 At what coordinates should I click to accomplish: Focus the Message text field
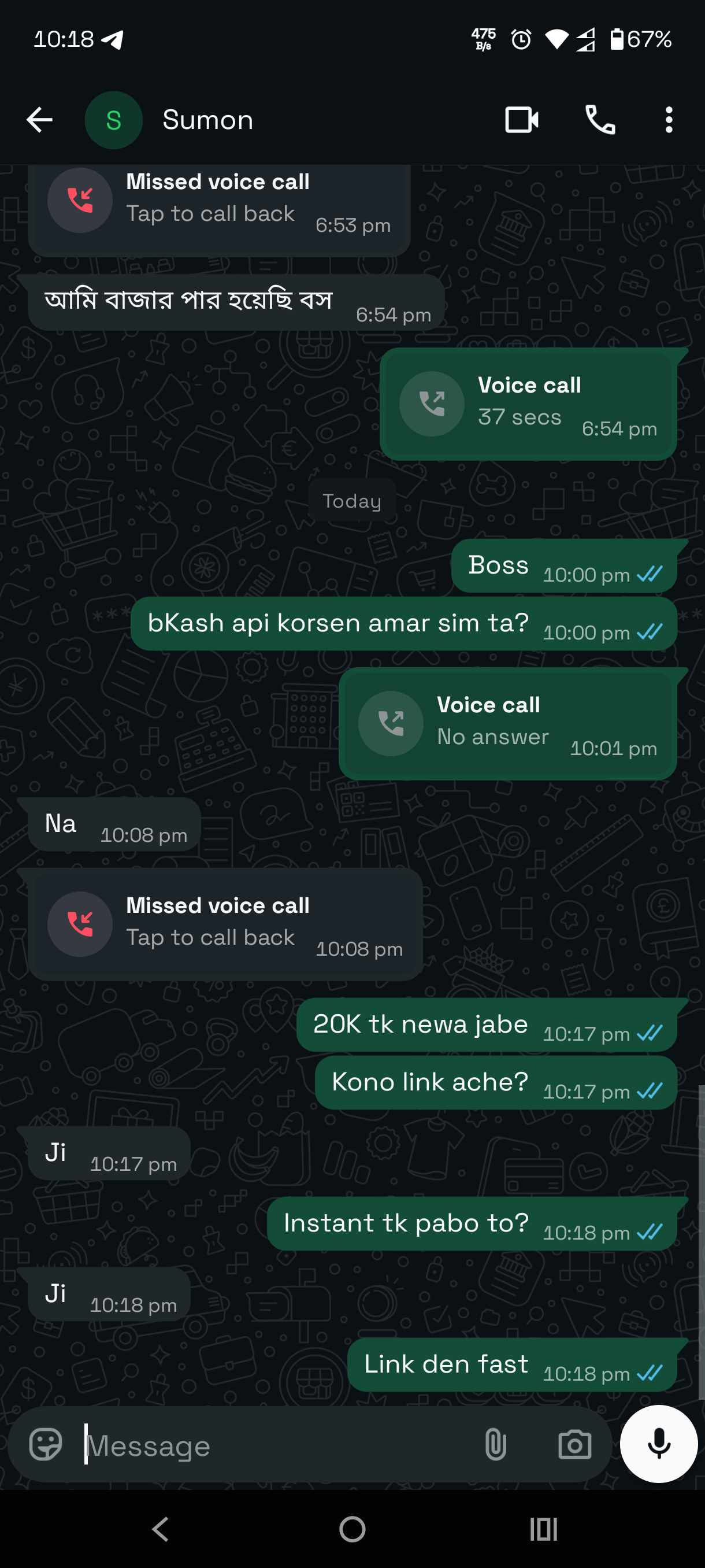coord(274,1445)
